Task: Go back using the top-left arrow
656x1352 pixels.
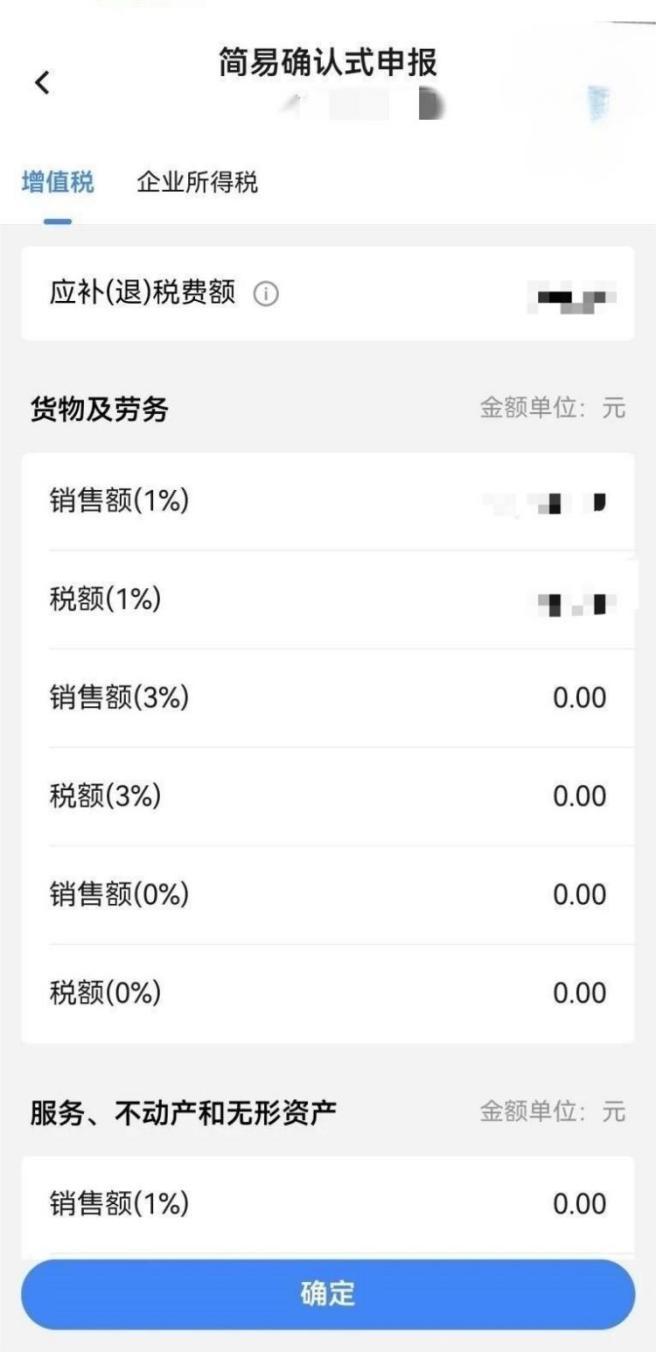Action: coord(42,83)
